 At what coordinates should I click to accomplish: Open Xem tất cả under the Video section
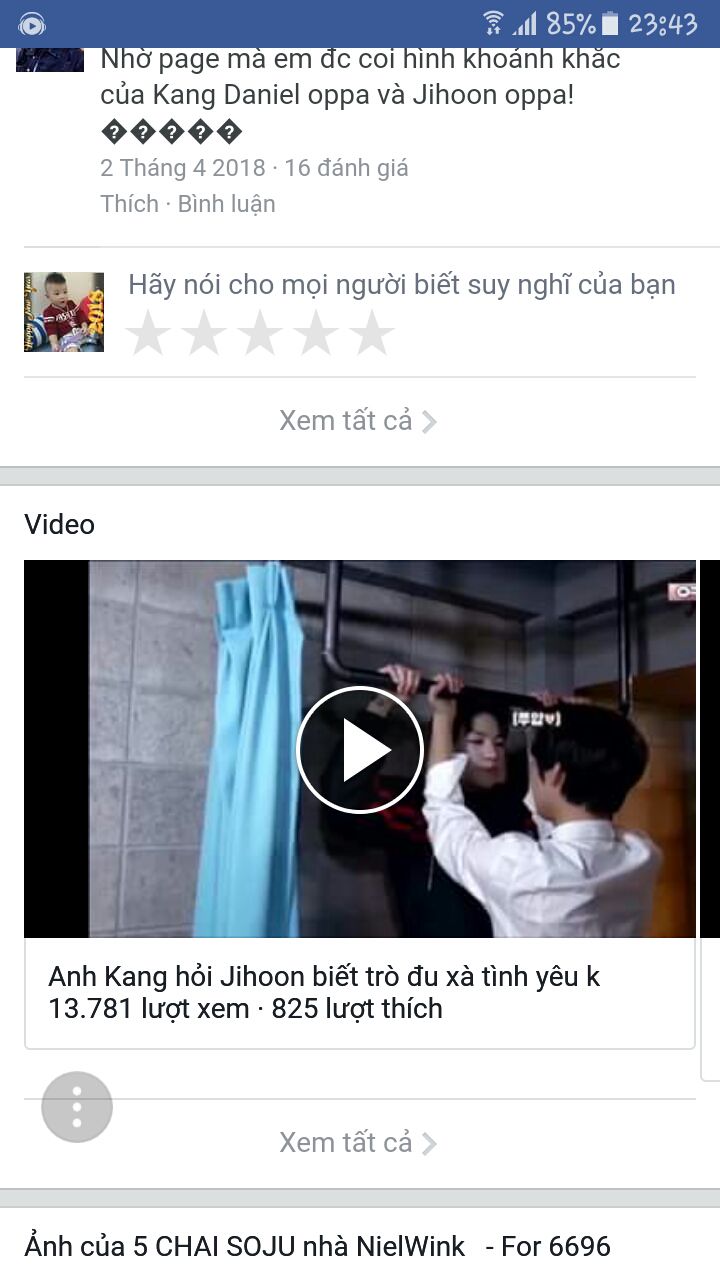[x=358, y=1143]
